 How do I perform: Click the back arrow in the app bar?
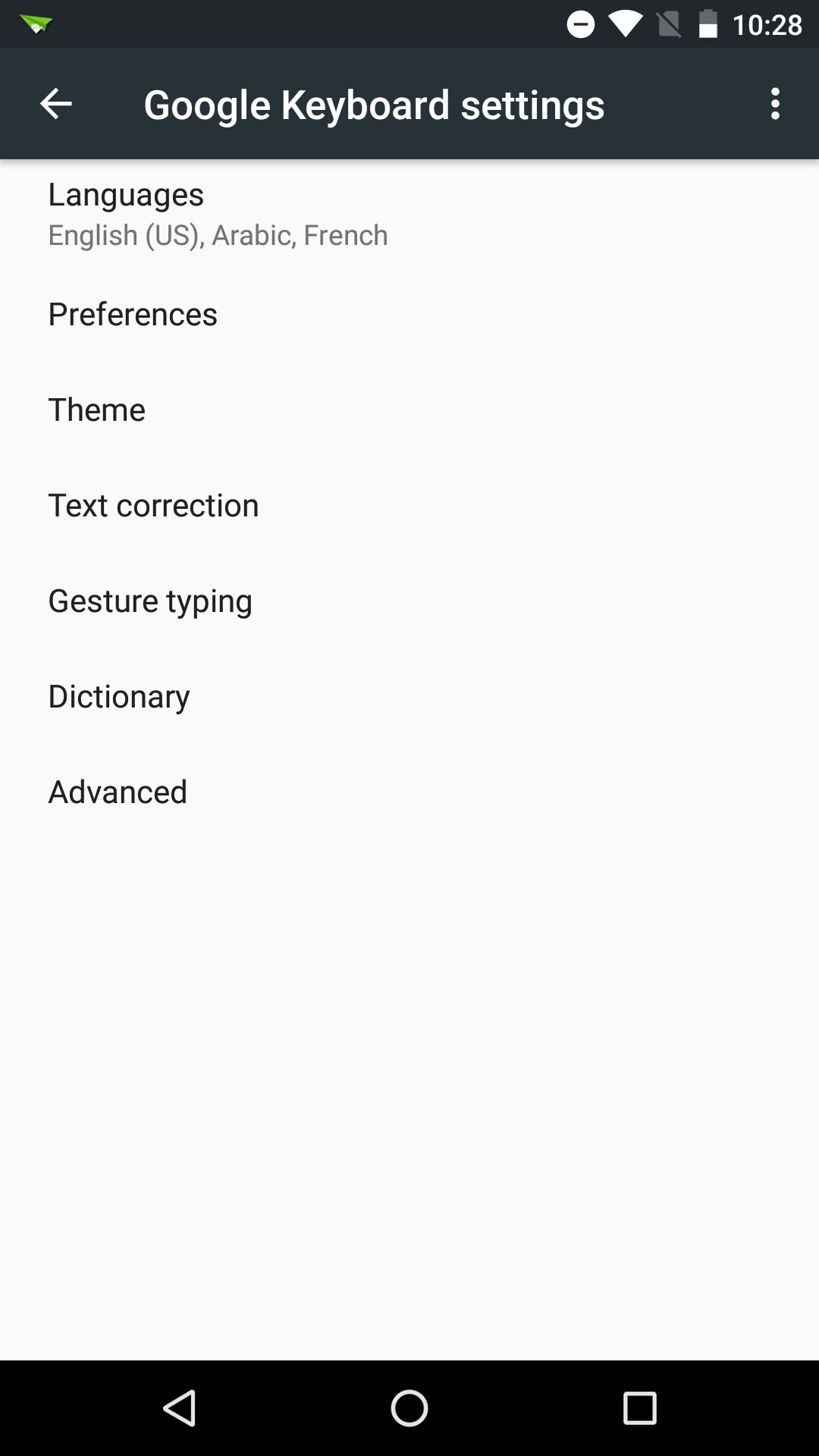(55, 103)
